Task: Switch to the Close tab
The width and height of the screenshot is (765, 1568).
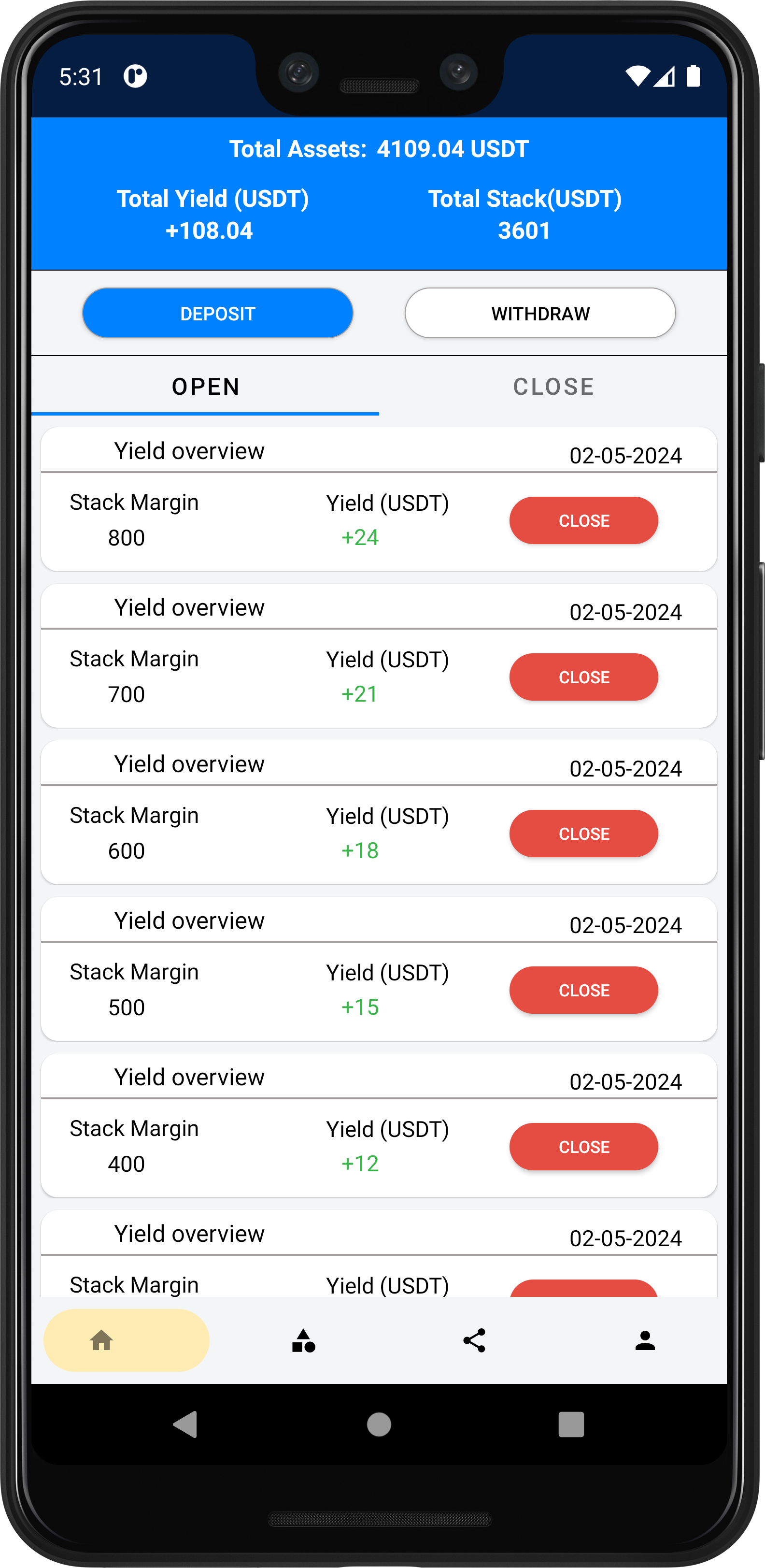Action: click(553, 387)
